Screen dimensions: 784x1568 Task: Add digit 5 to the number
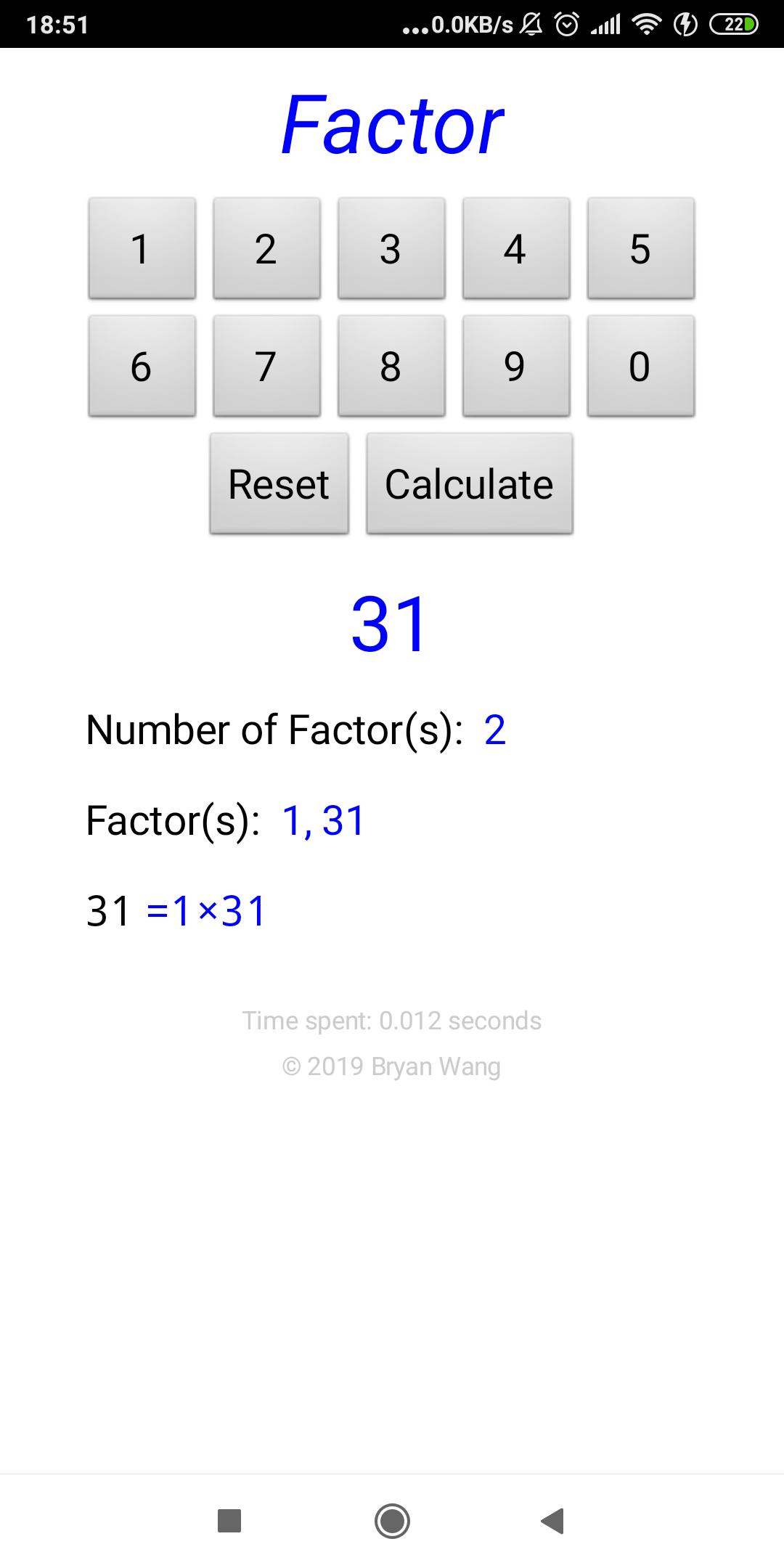(640, 248)
